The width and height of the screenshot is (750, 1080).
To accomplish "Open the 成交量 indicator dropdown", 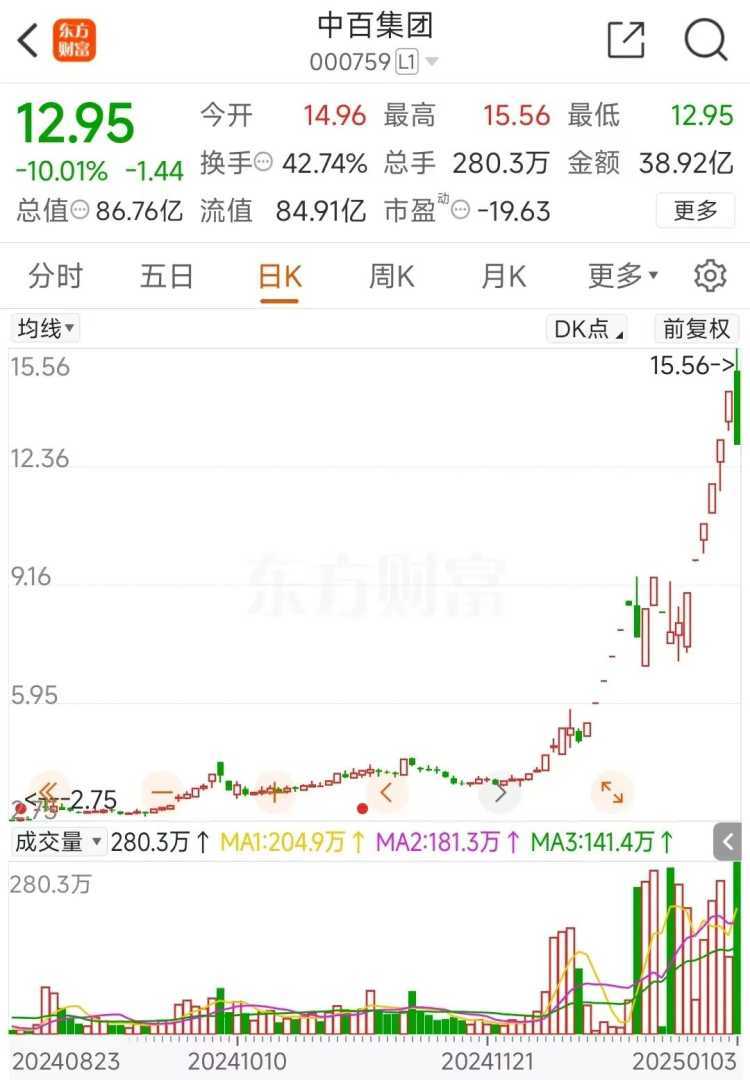I will pyautogui.click(x=58, y=842).
